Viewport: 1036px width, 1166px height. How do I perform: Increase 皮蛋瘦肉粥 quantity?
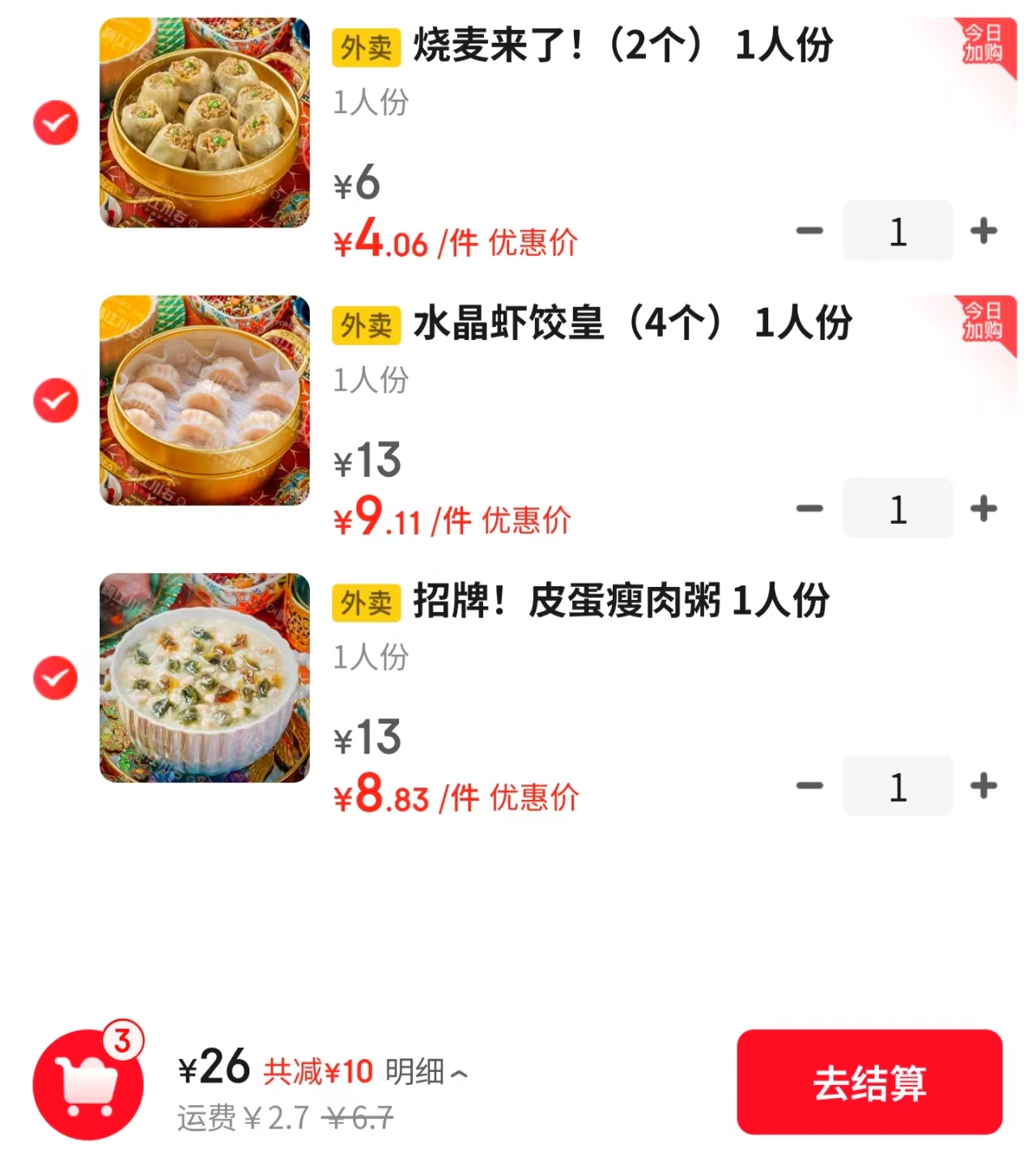click(x=983, y=785)
